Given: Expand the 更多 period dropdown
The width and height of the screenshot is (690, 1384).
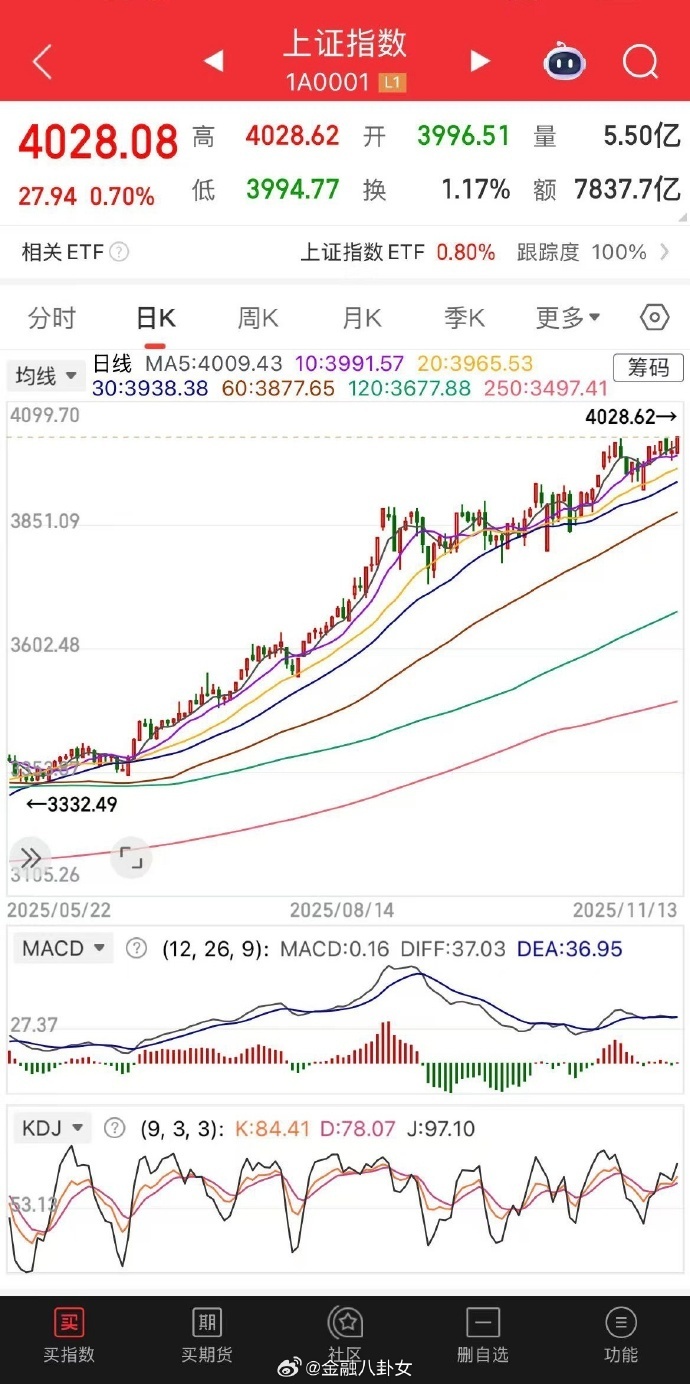Looking at the screenshot, I should click(567, 318).
